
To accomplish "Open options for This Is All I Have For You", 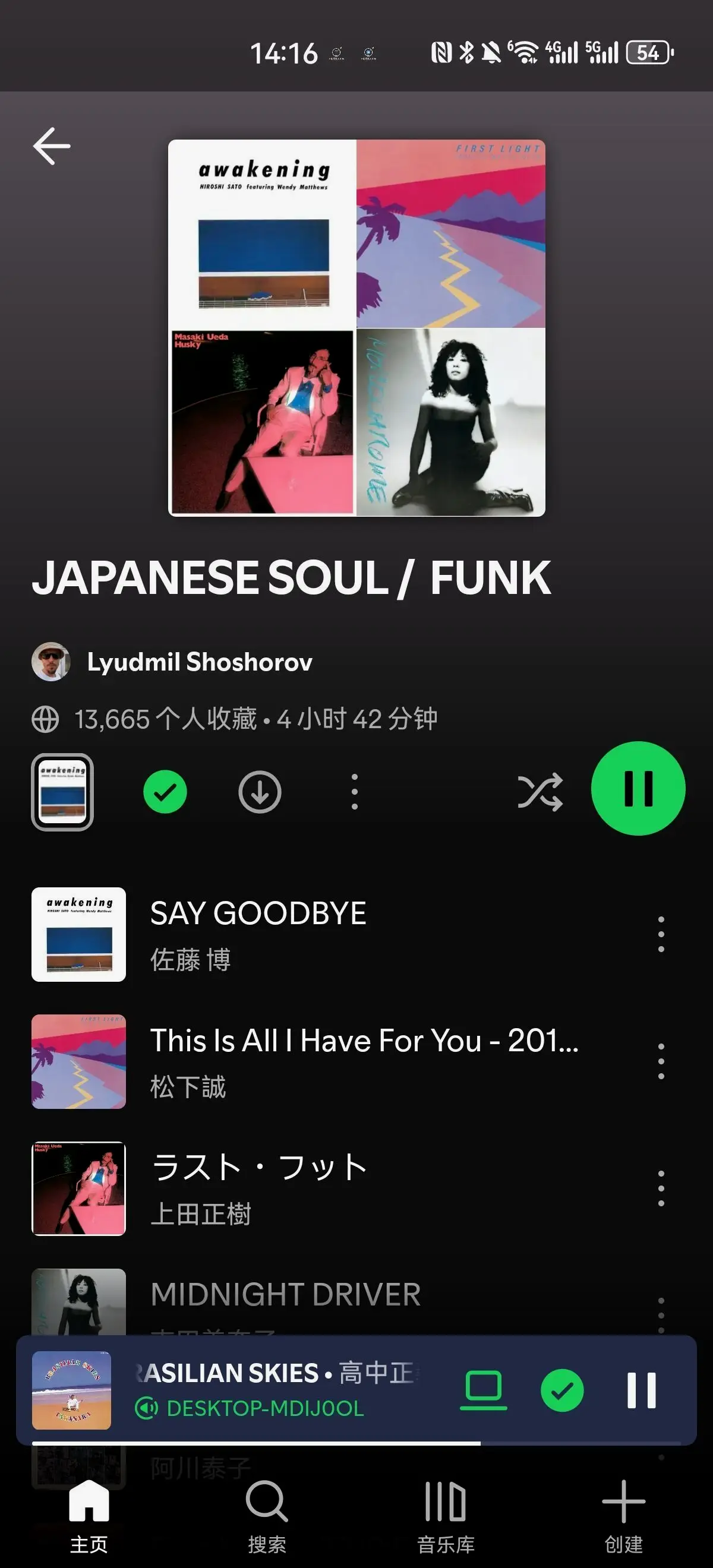I will tap(661, 1061).
